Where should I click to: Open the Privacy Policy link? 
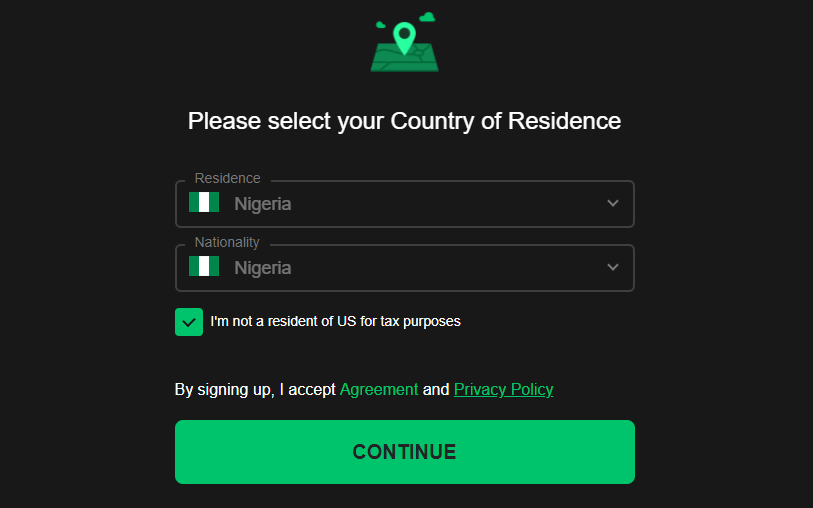(x=503, y=389)
